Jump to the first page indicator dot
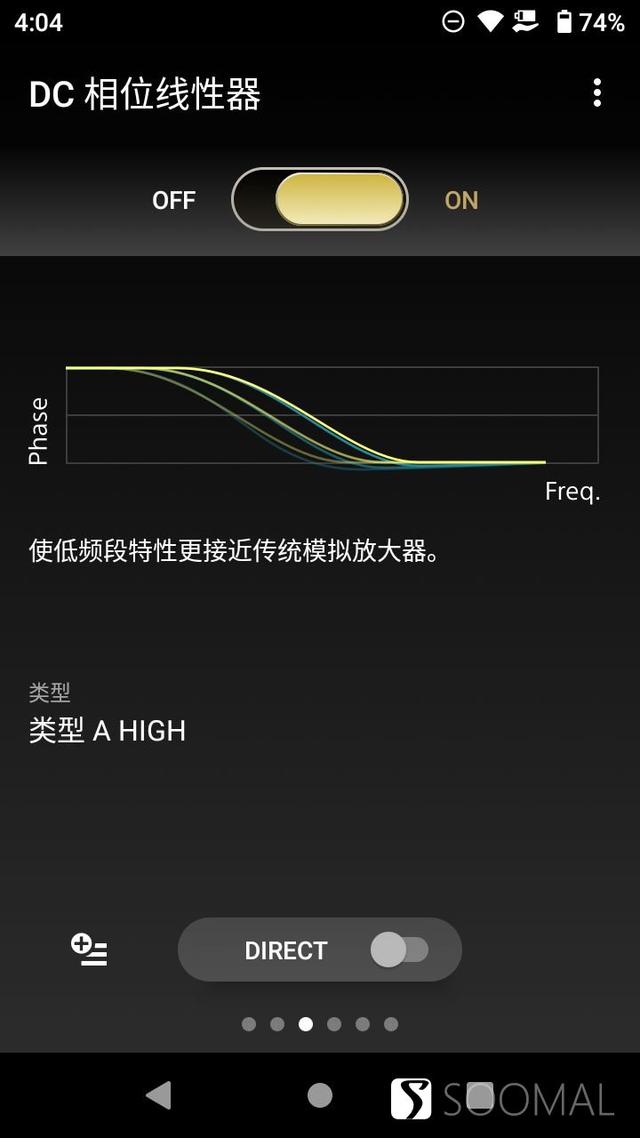This screenshot has height=1138, width=640. [249, 1024]
